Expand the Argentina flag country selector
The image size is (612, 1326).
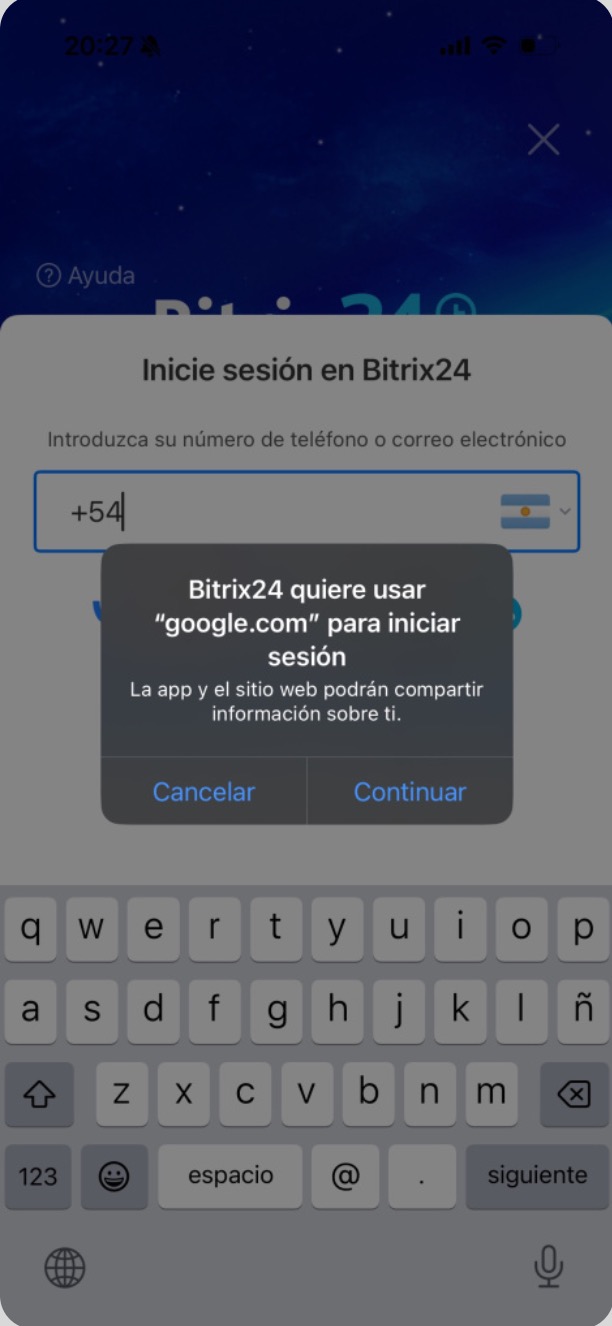(535, 511)
